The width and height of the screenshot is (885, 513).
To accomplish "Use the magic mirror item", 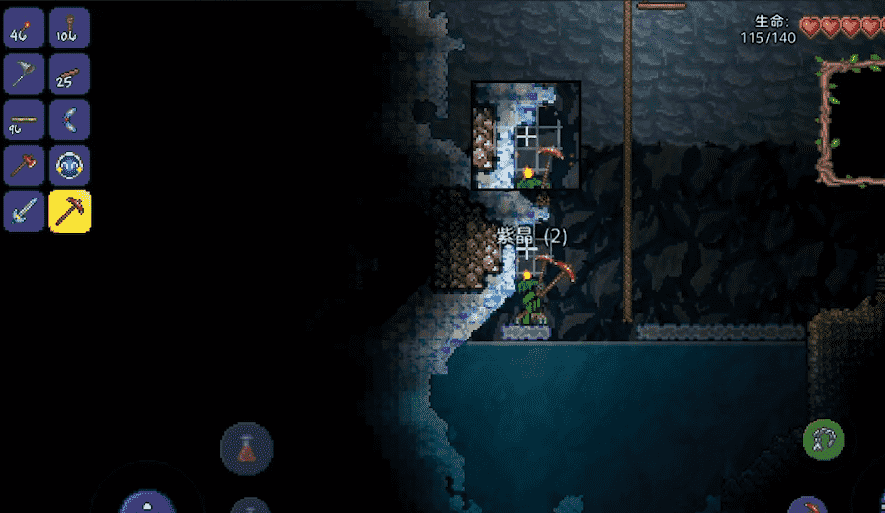I will 69,165.
